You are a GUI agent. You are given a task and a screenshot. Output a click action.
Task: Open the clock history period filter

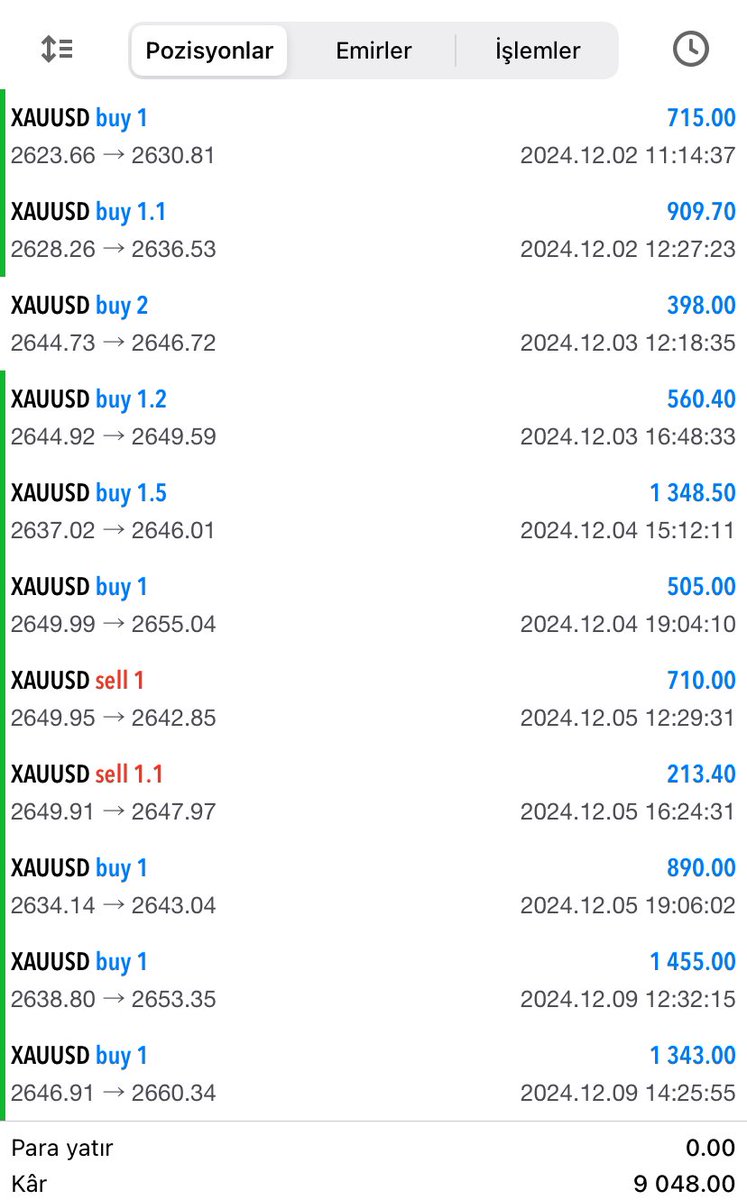coord(691,49)
